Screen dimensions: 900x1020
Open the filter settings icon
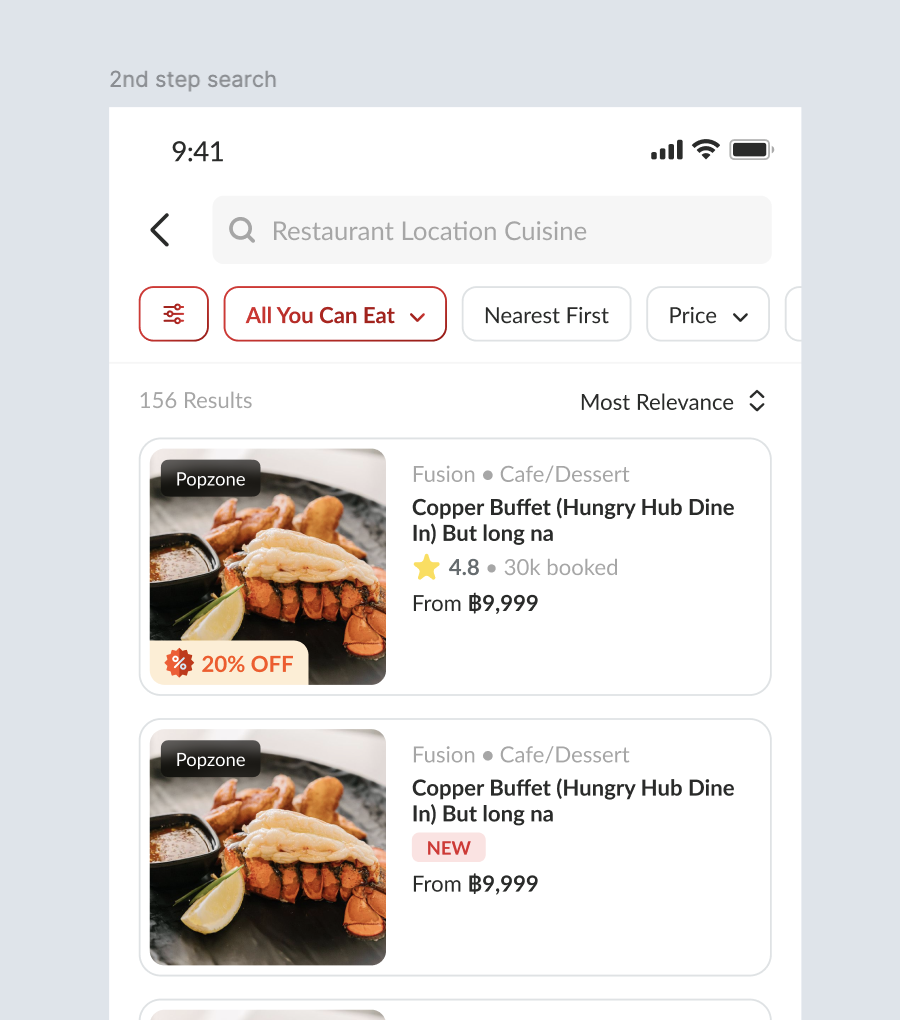pyautogui.click(x=174, y=314)
